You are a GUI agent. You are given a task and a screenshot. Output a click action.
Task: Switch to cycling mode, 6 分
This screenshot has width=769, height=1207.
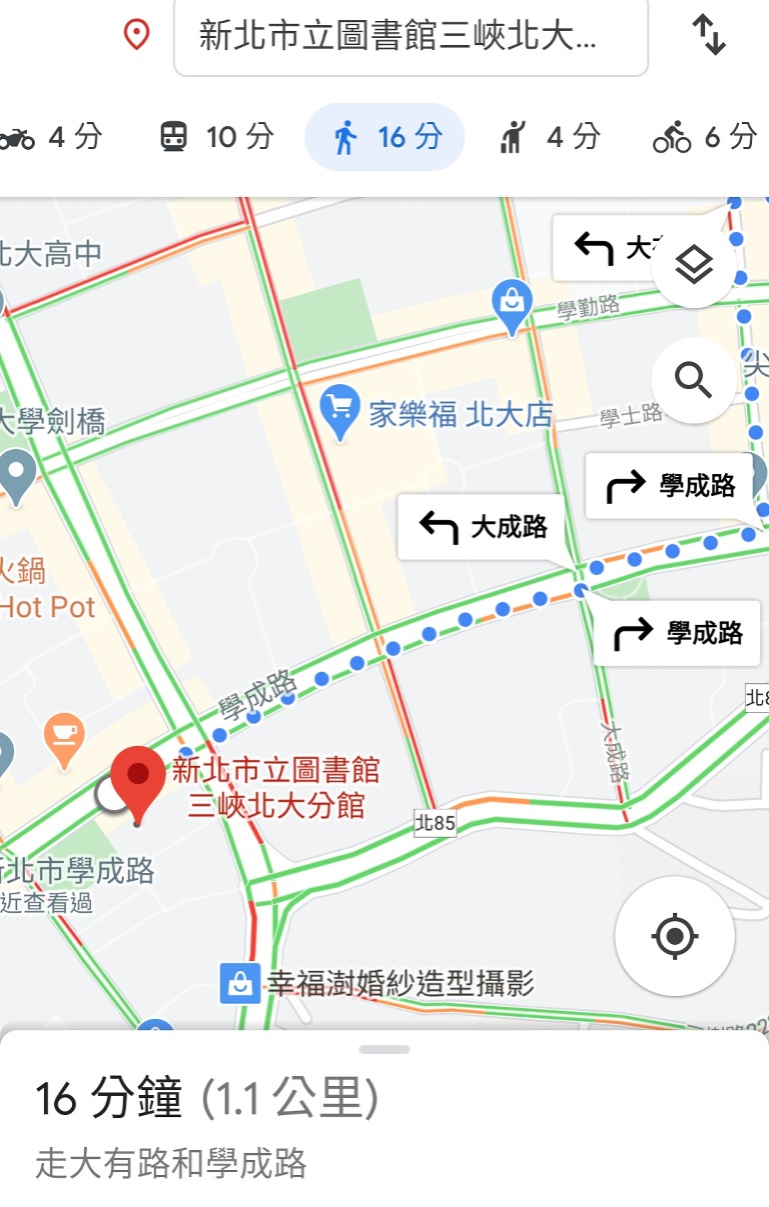coord(704,137)
